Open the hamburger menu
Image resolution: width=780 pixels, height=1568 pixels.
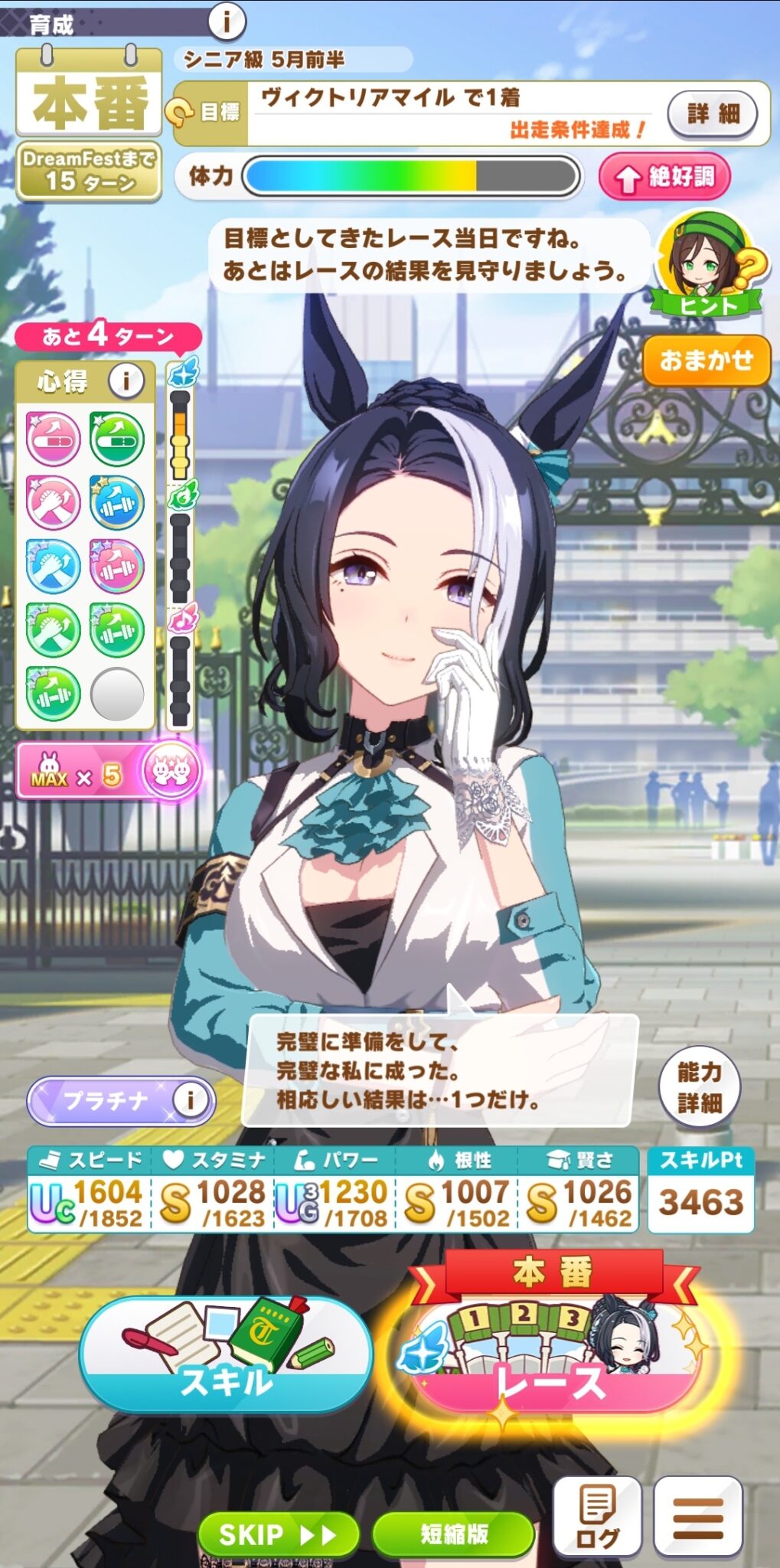tap(698, 1517)
